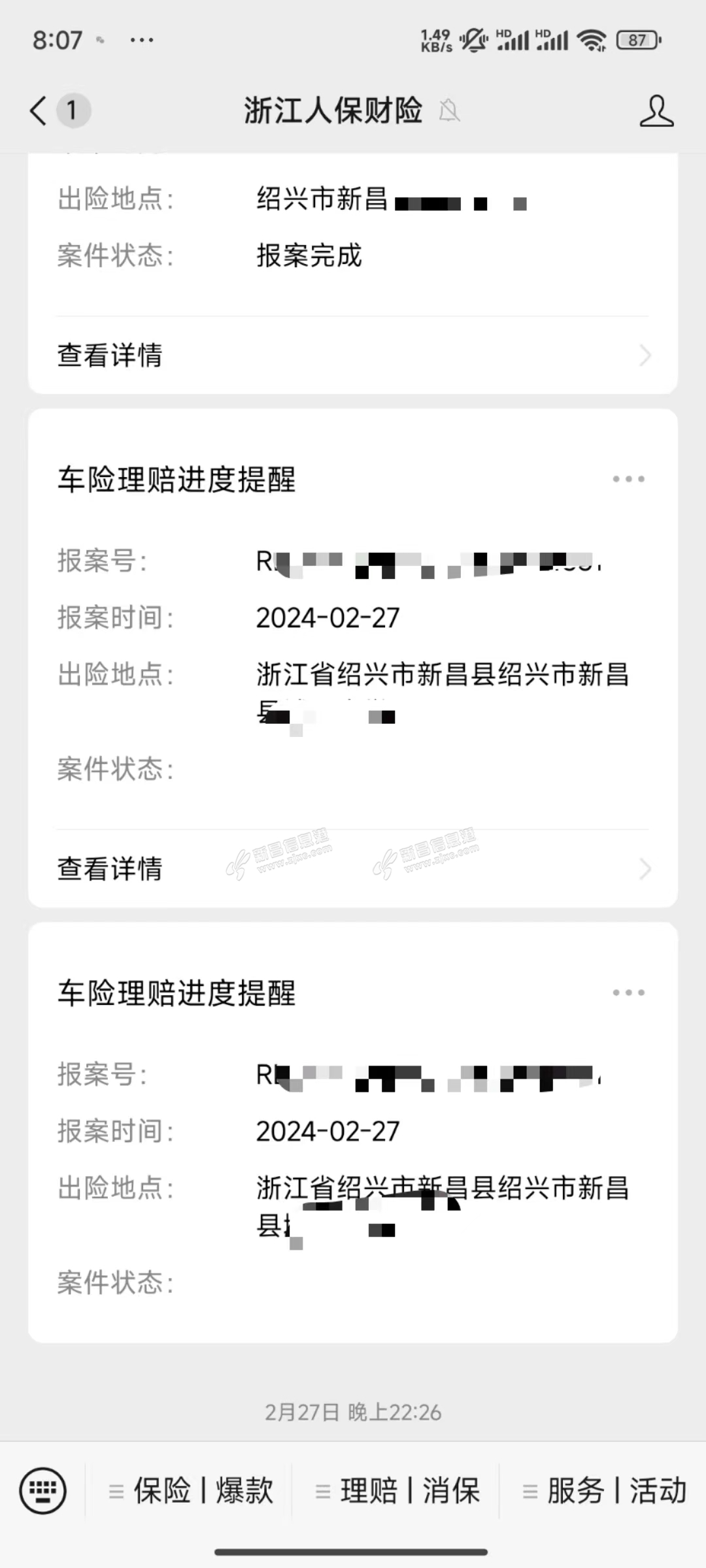Viewport: 706px width, 1568px height.
Task: Switch to keyboard input mode
Action: click(x=43, y=1491)
